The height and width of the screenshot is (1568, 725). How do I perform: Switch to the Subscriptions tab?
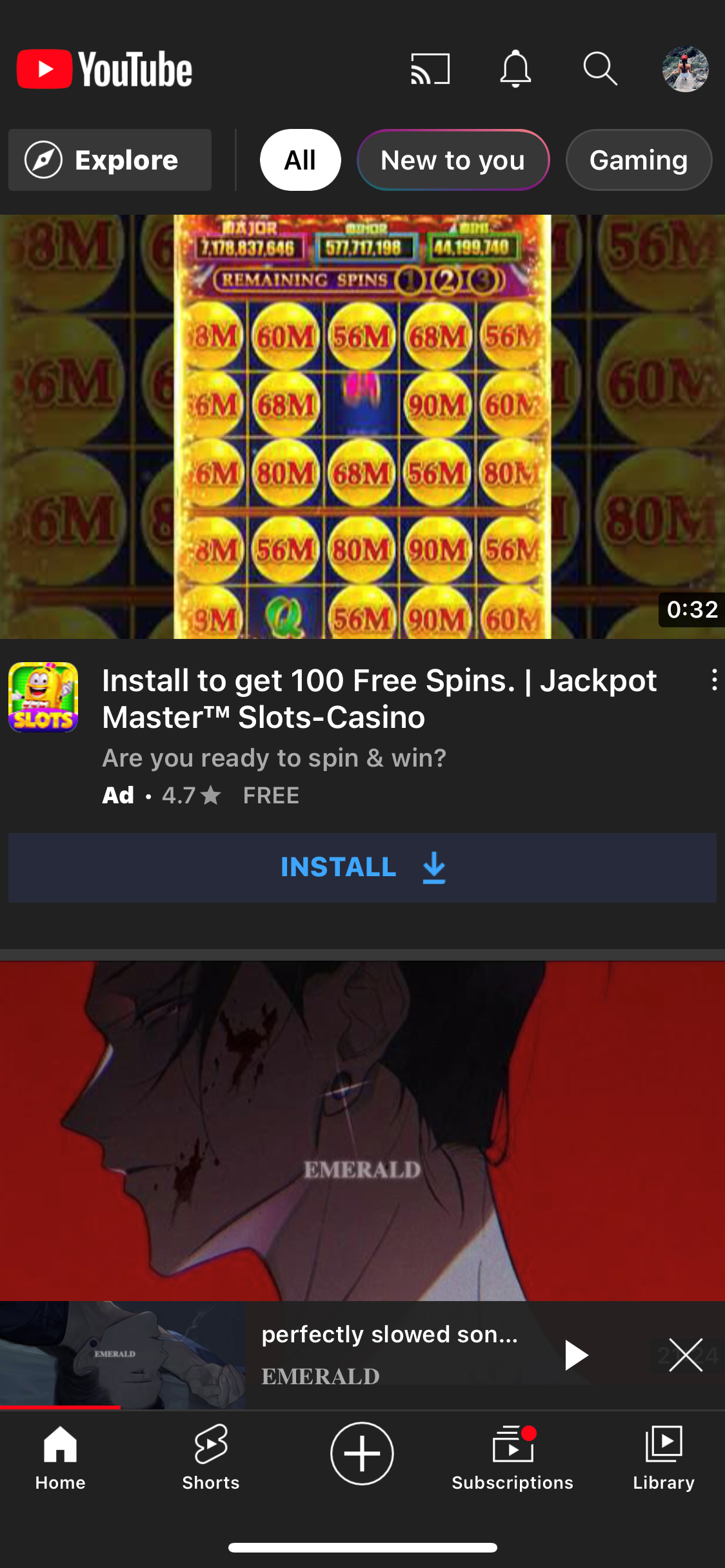click(512, 1457)
